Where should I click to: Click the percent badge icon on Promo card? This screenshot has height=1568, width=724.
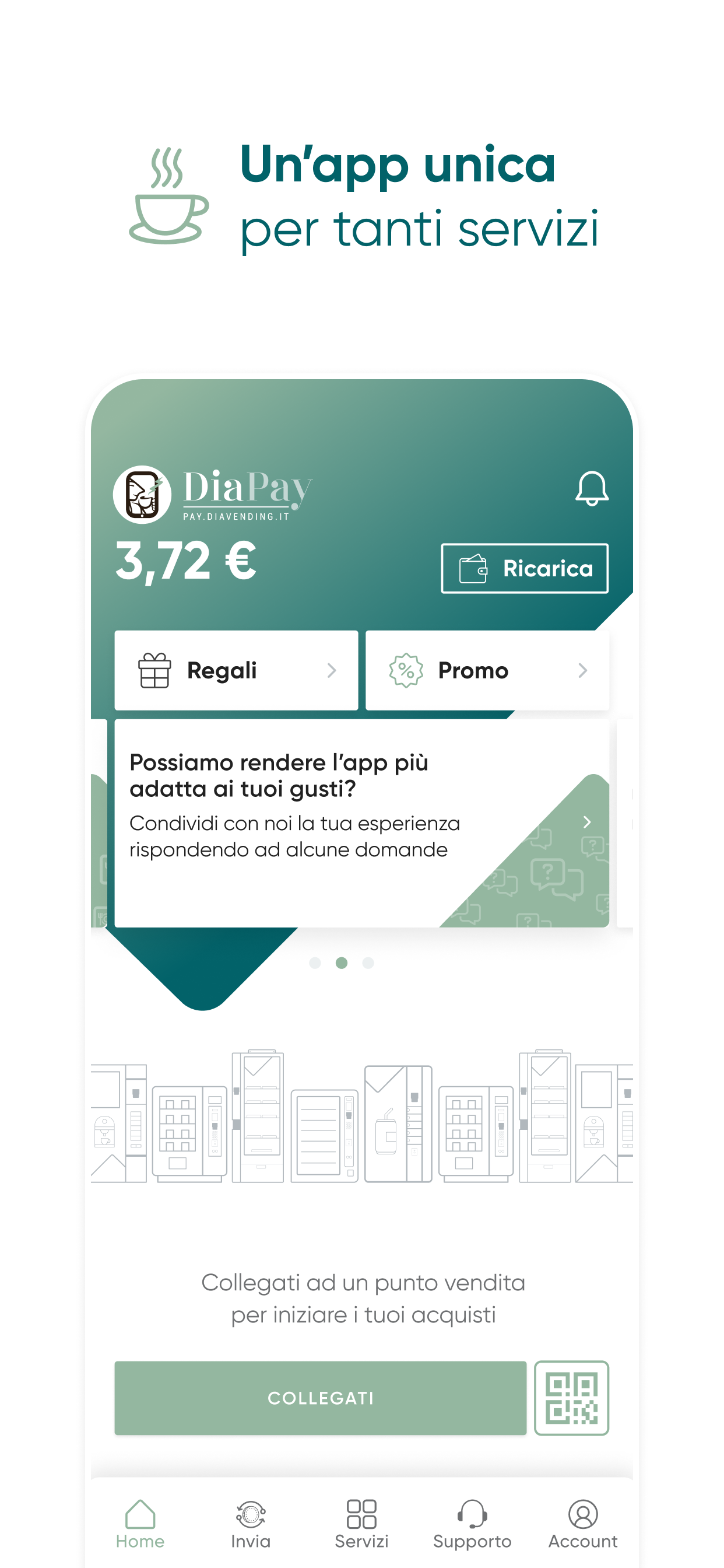pos(406,670)
